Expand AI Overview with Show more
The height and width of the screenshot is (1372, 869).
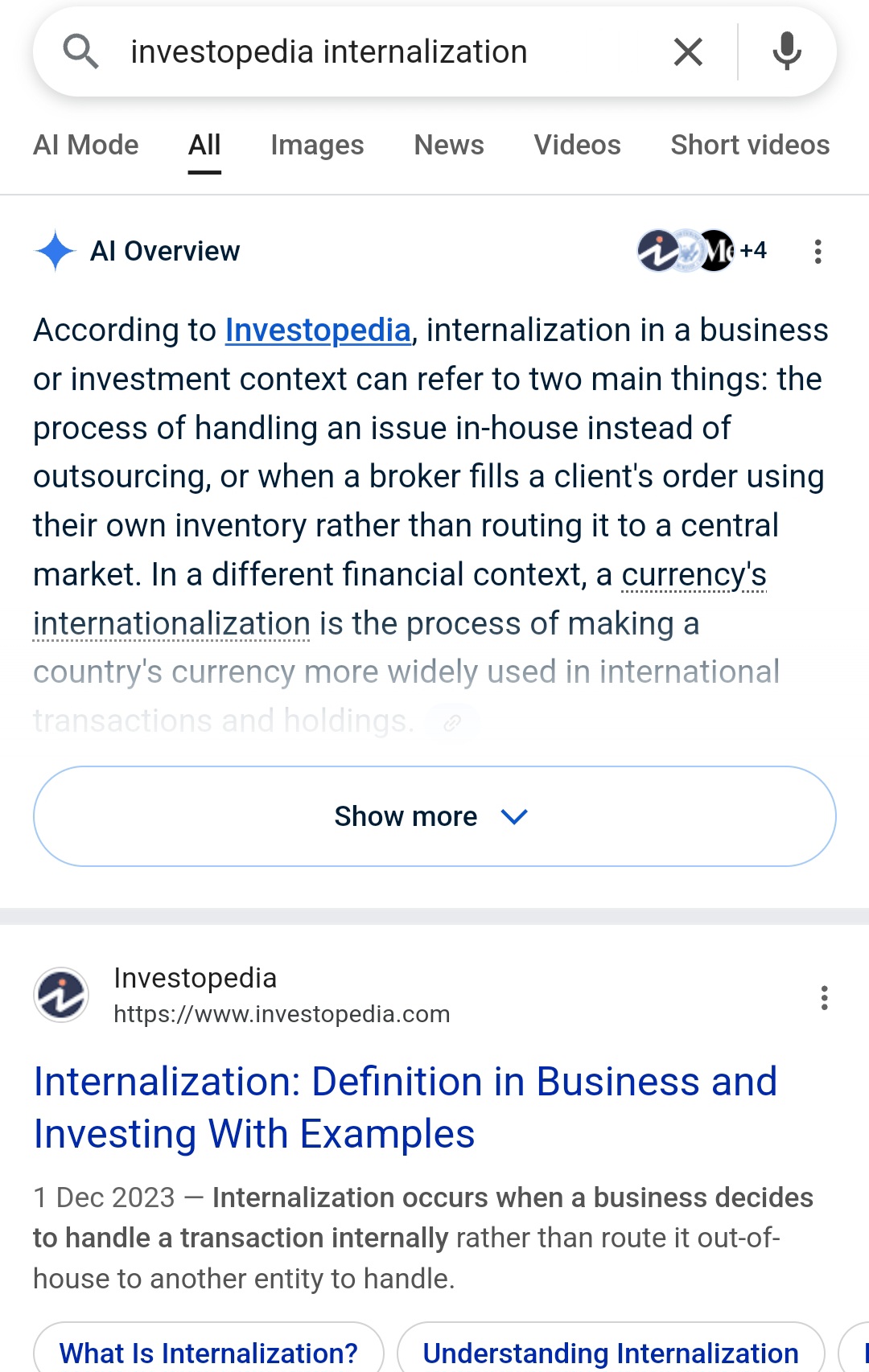pyautogui.click(x=434, y=816)
